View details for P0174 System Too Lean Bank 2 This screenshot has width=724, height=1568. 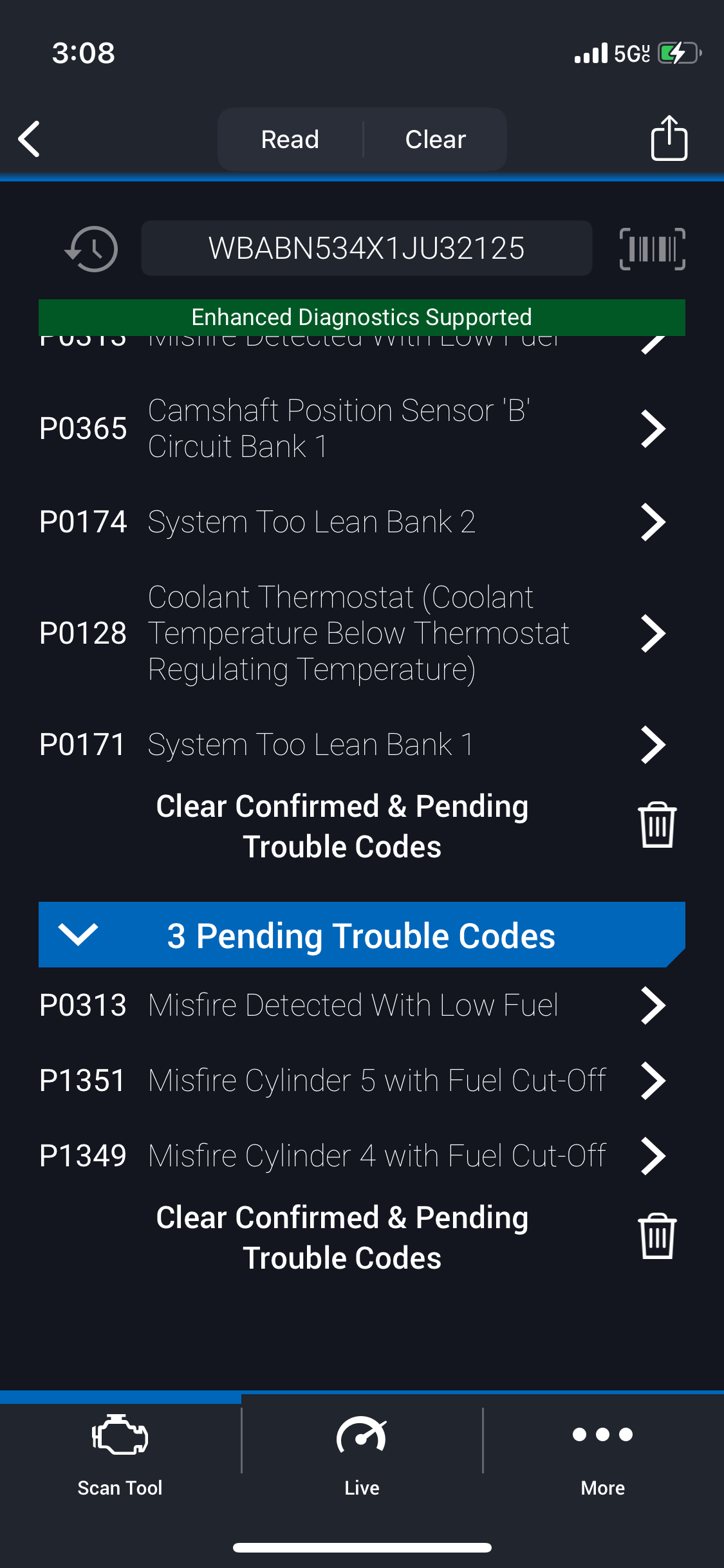[351, 521]
